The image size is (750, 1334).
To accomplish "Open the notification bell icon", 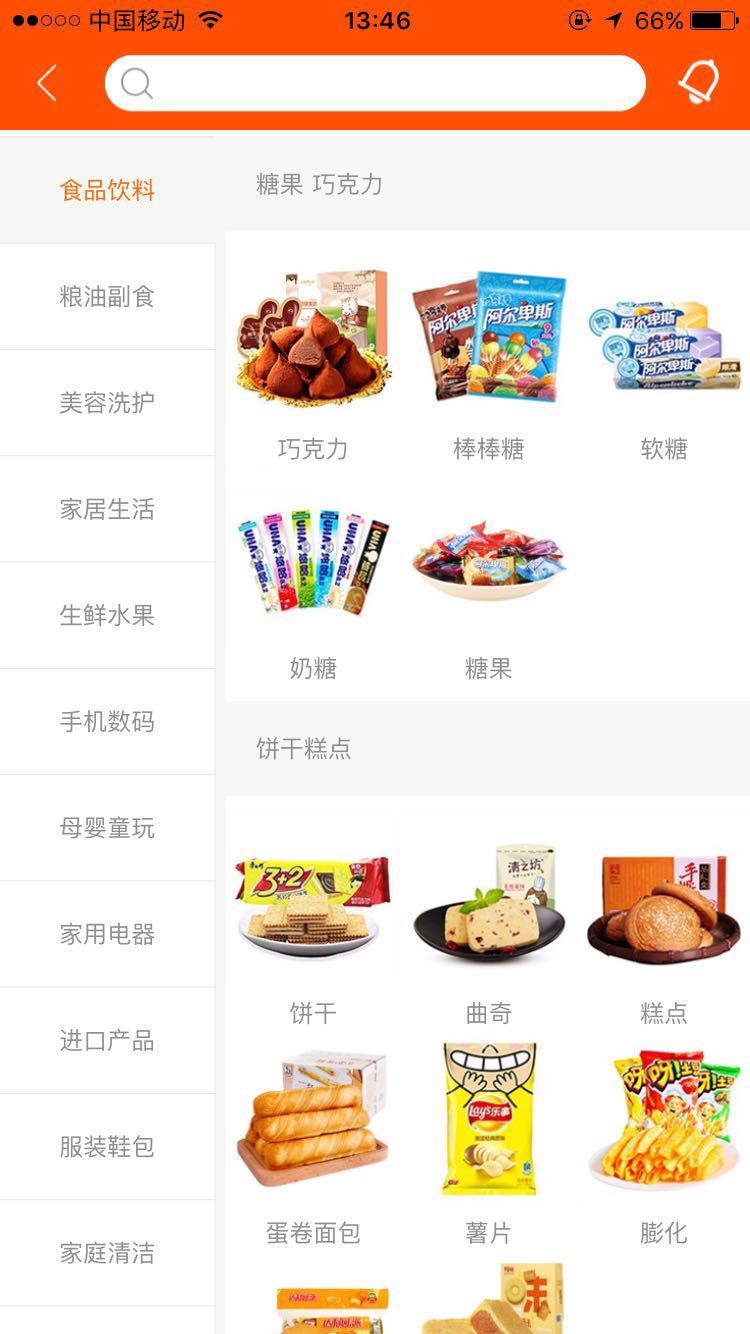I will (x=699, y=82).
